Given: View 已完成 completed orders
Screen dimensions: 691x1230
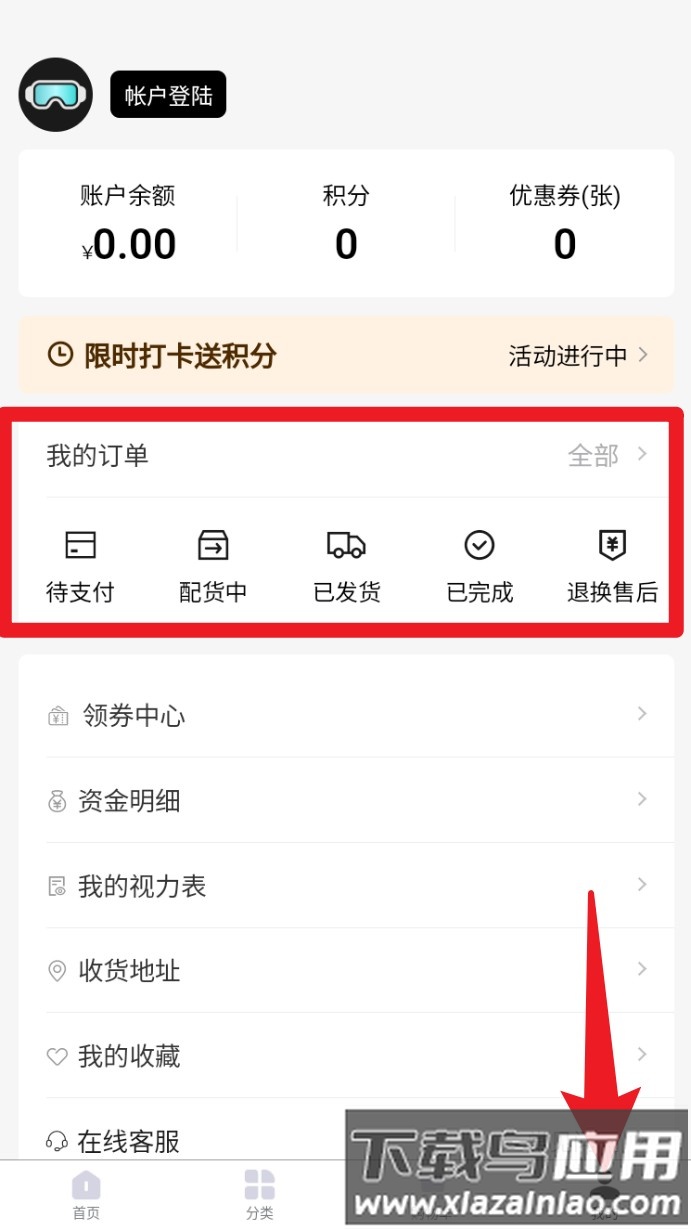Looking at the screenshot, I should point(480,568).
